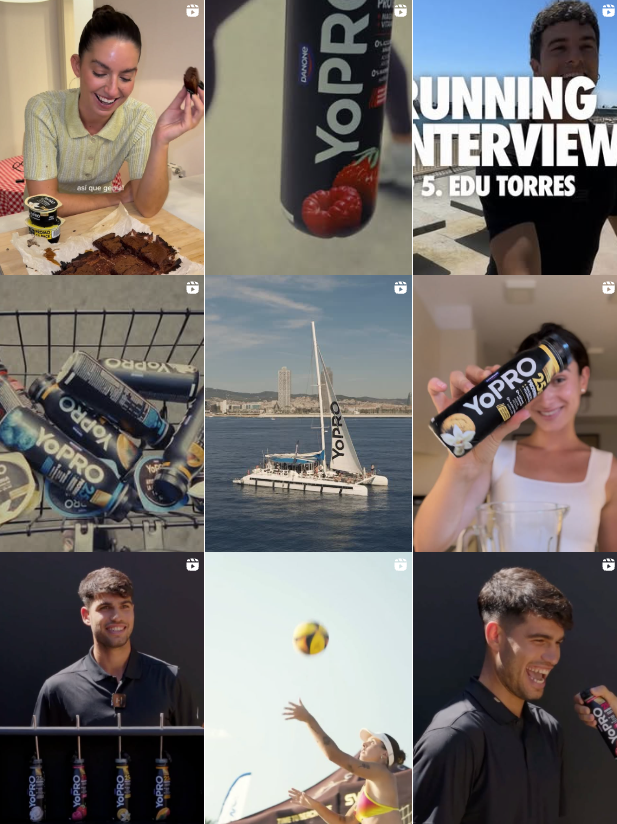Viewport: 617px width, 824px height.
Task: Play the reel of woman holding vanilla YoPro
Action: pos(515,413)
